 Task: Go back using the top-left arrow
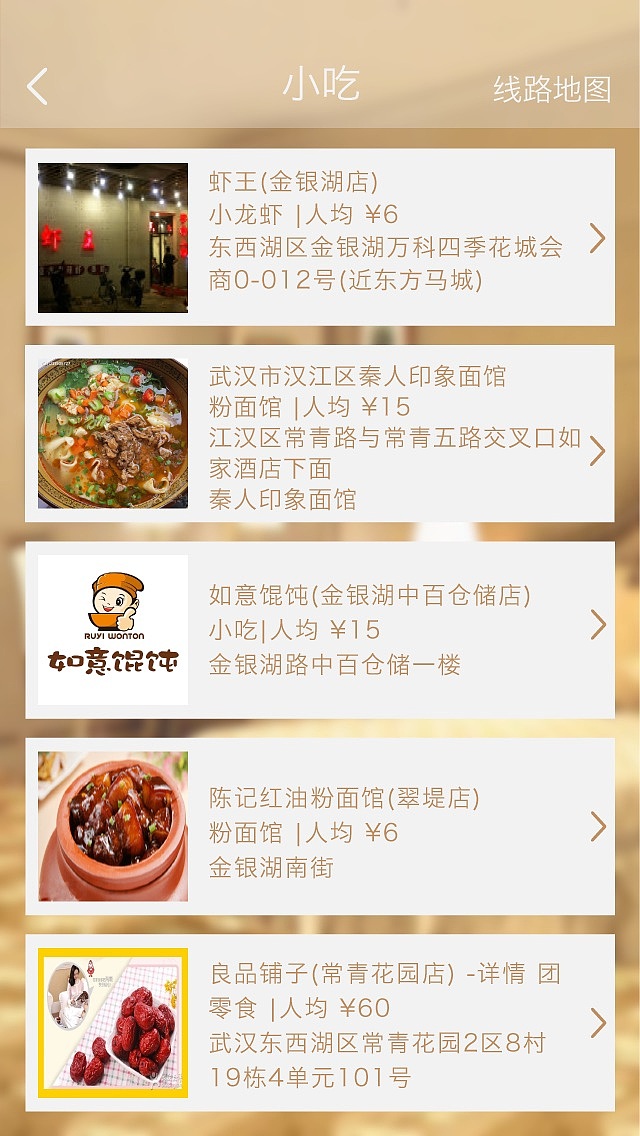[37, 87]
